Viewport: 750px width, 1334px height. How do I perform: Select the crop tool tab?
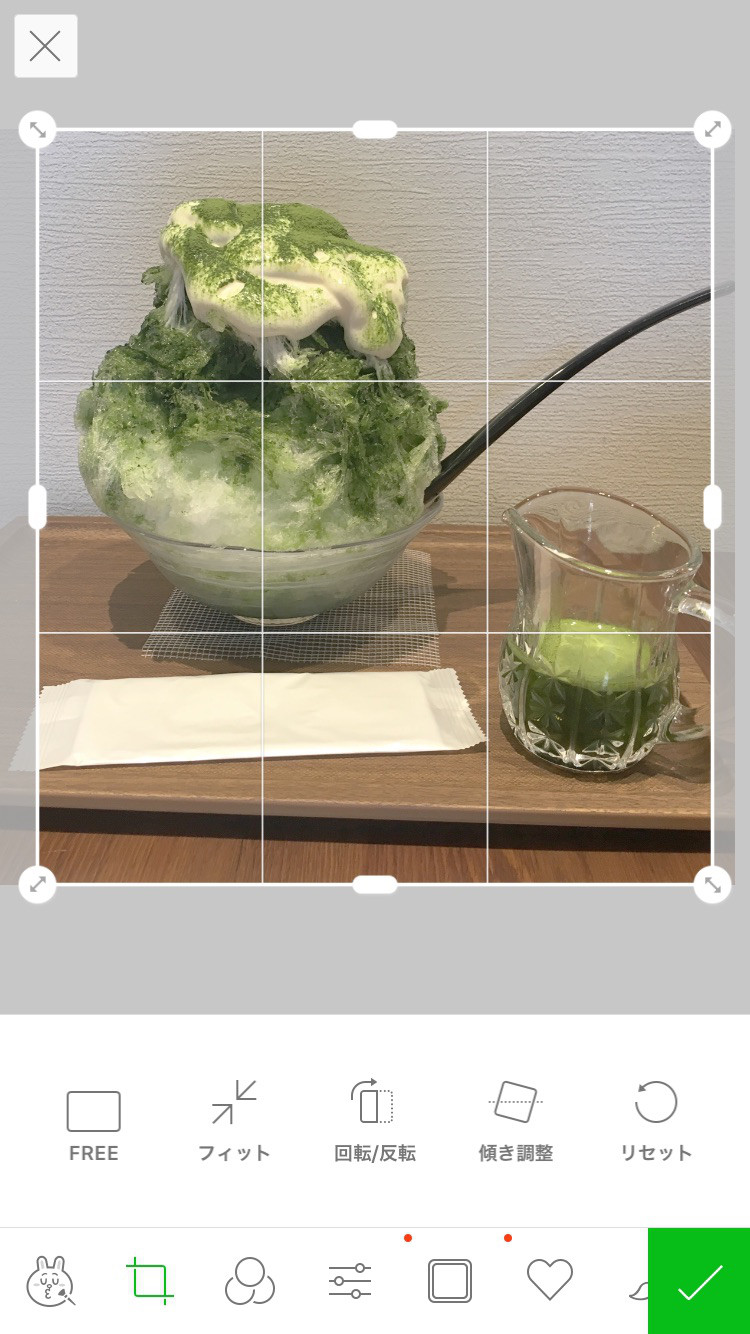[x=150, y=1281]
